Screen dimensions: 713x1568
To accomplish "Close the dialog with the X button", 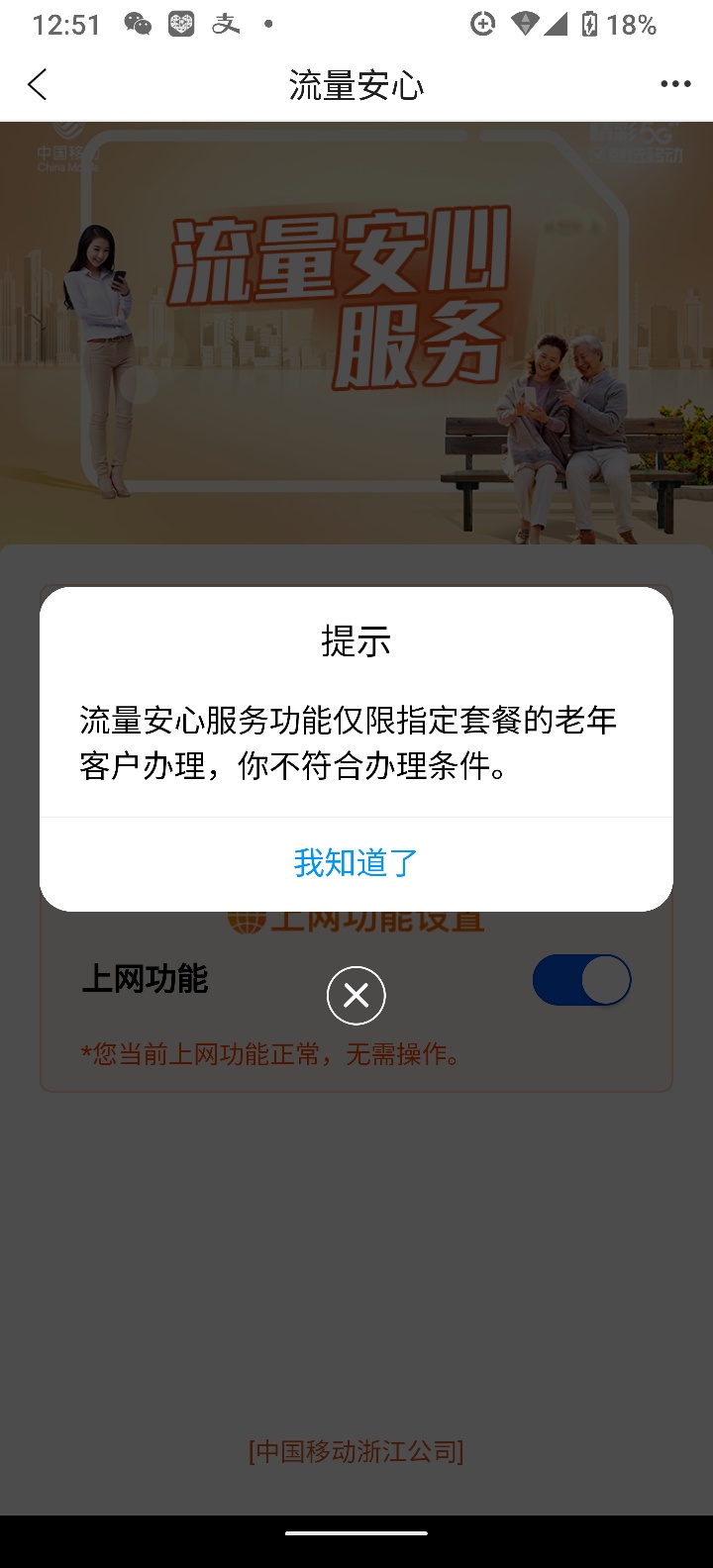I will [x=356, y=996].
